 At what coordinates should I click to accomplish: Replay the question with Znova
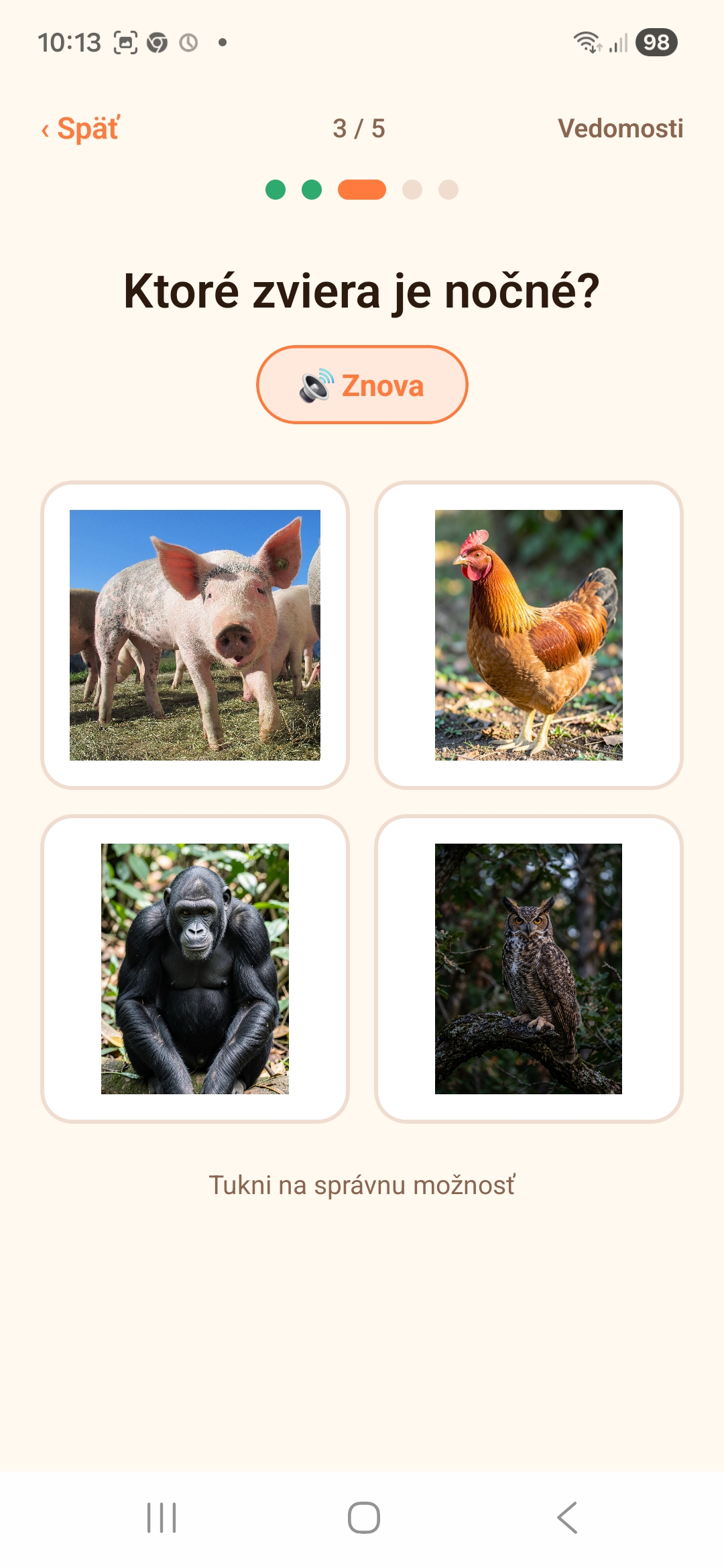362,385
